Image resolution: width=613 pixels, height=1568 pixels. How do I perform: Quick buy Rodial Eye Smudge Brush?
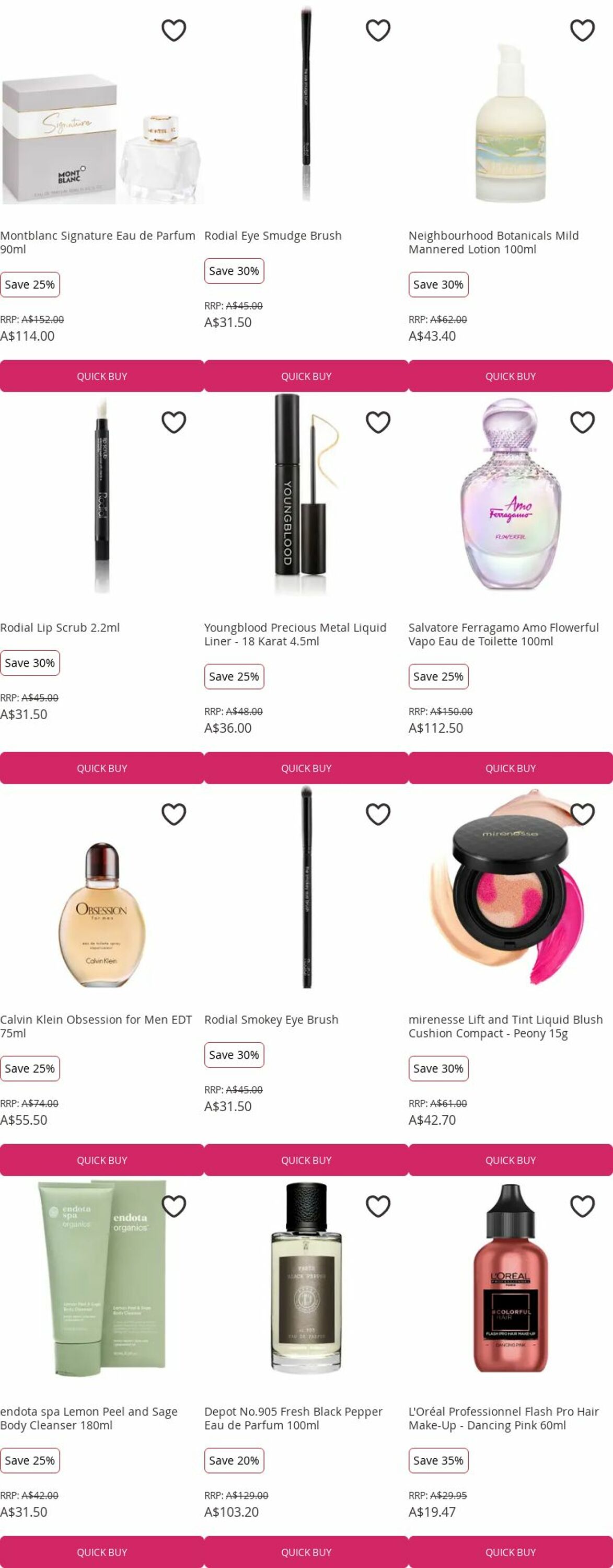306,376
